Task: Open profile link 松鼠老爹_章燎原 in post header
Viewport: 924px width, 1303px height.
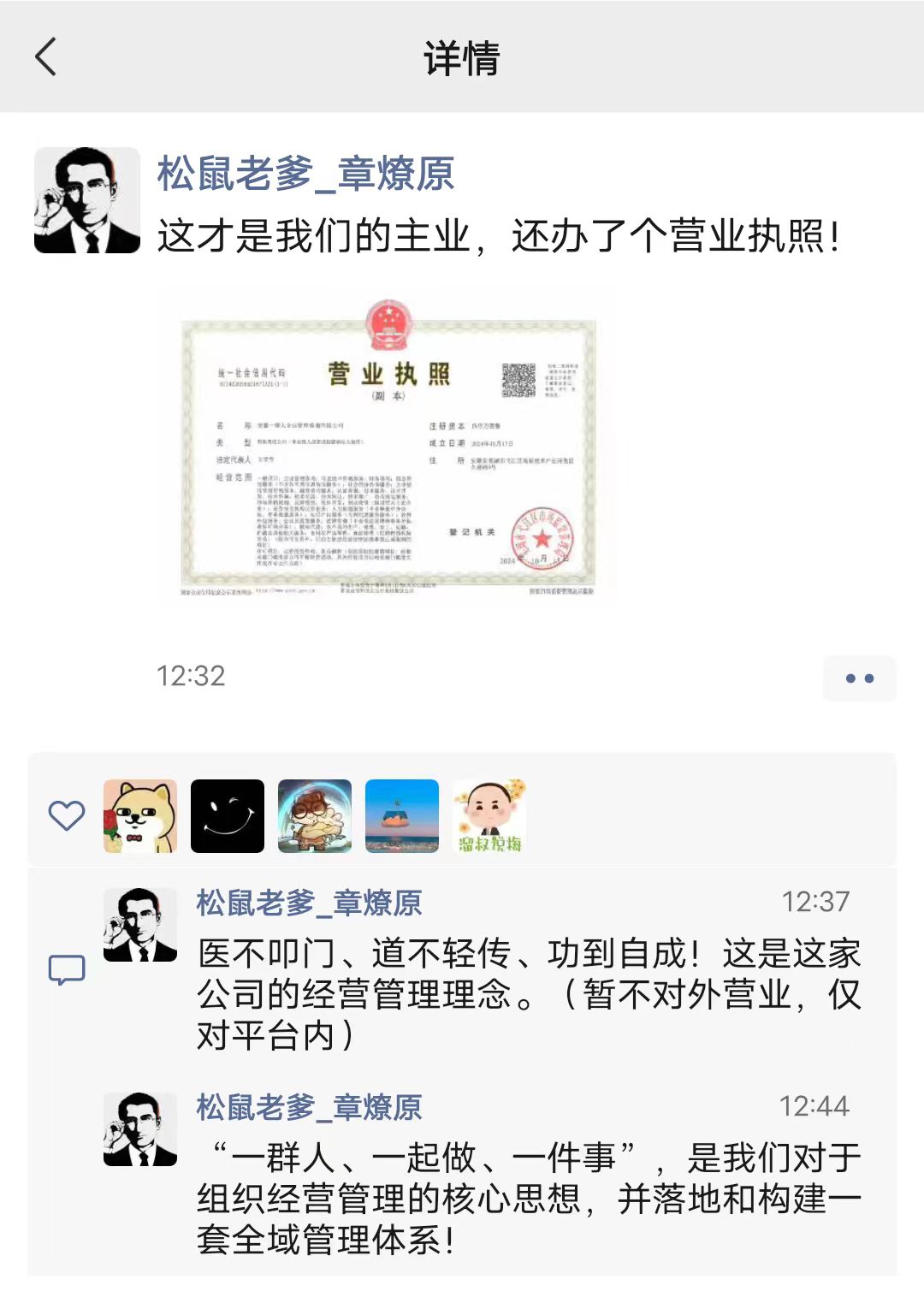Action: (305, 175)
